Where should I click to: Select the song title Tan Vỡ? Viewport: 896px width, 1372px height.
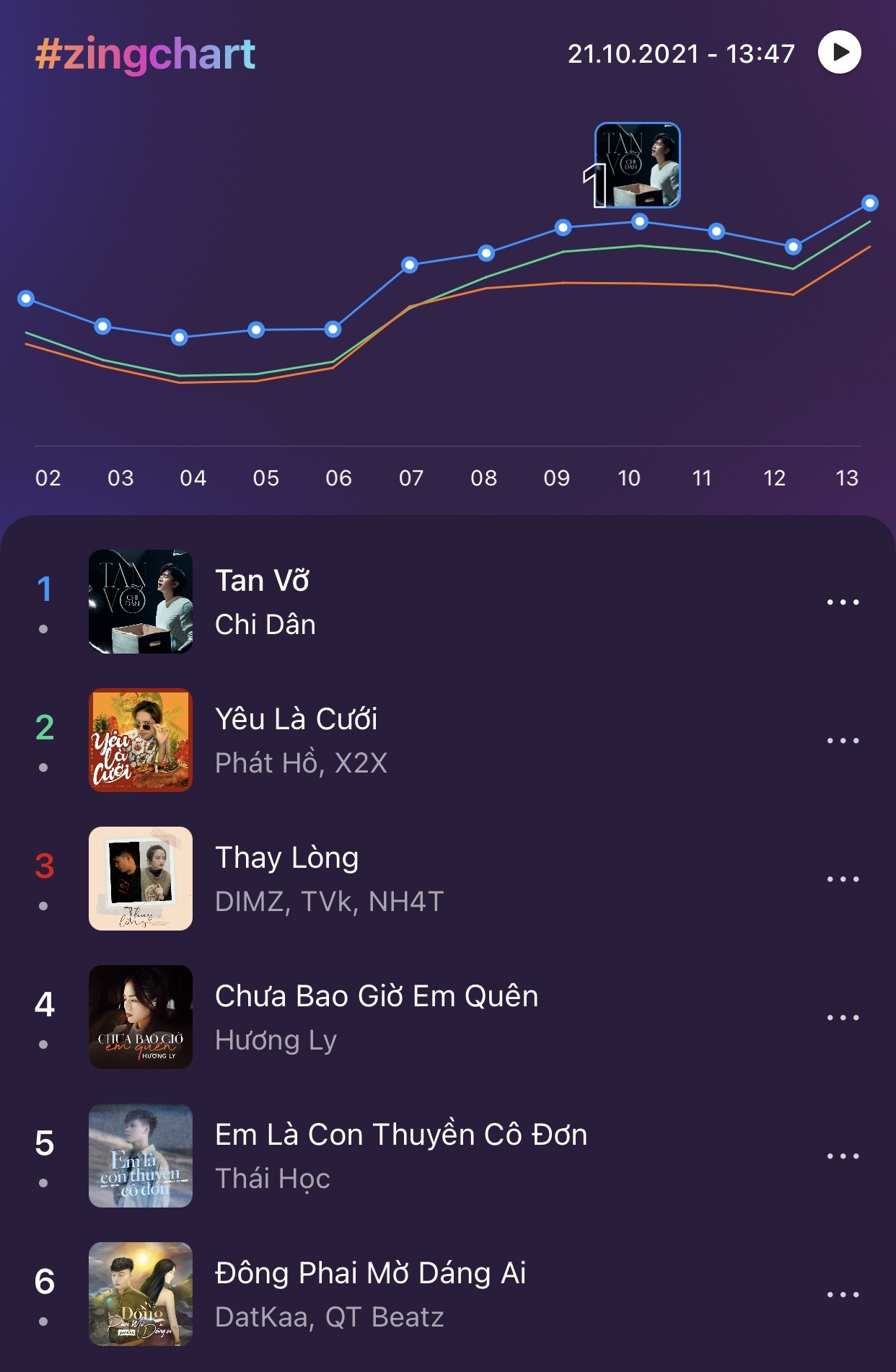[264, 580]
